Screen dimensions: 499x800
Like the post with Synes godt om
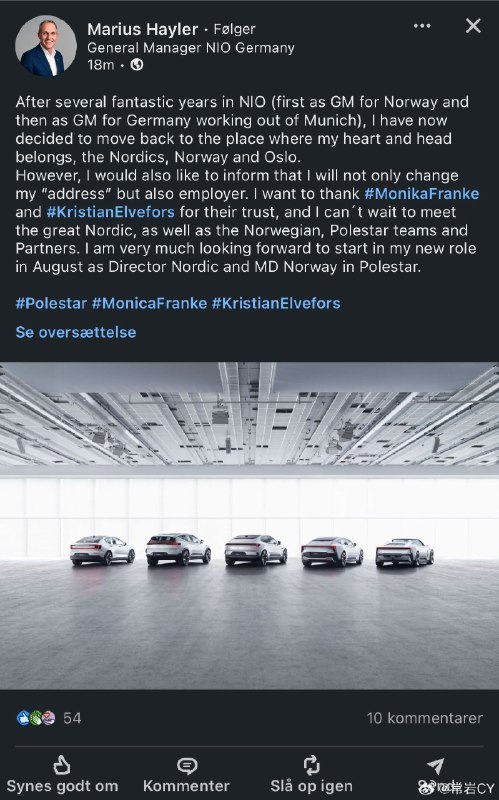(62, 775)
